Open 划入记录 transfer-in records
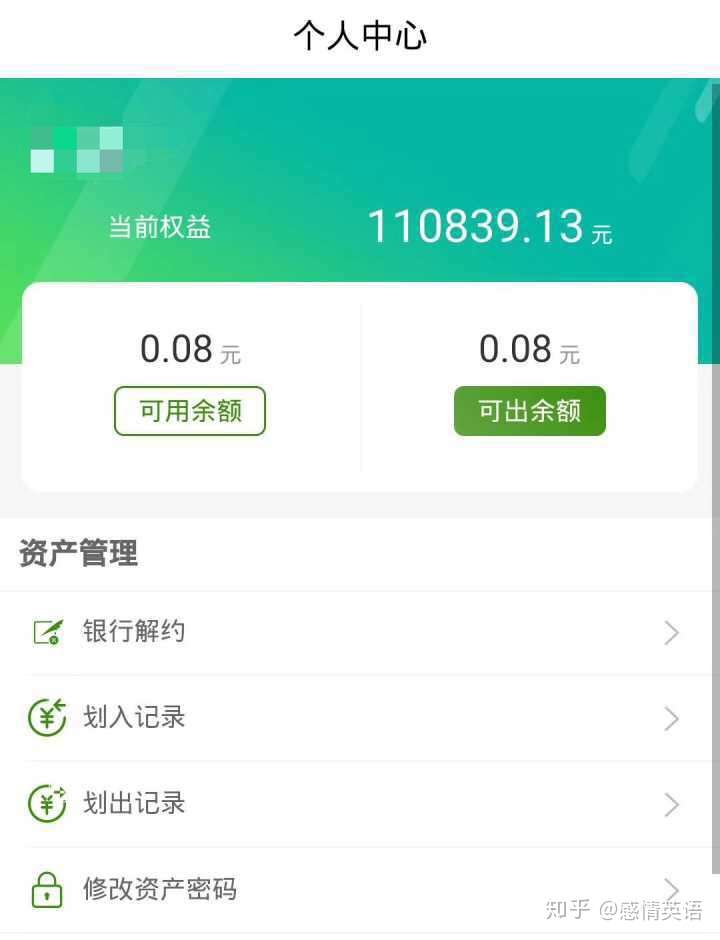Screen dimensions: 720x940 (x=358, y=718)
